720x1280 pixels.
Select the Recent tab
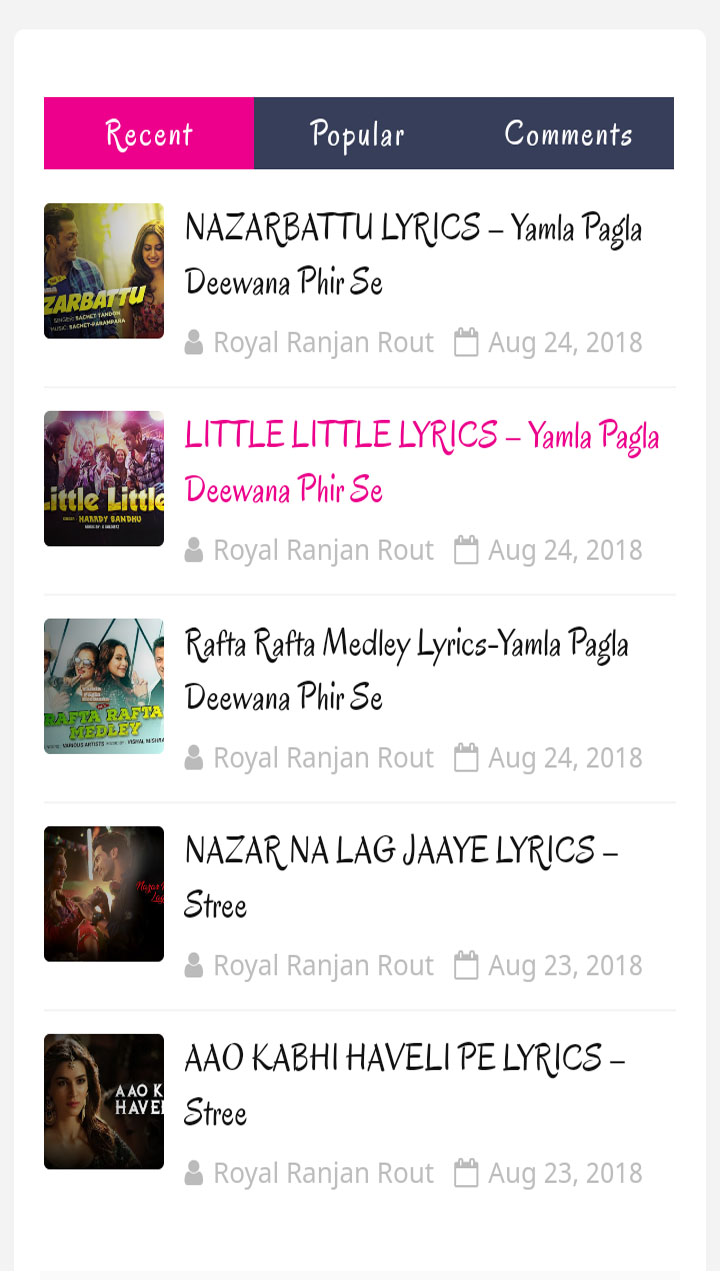tap(148, 132)
